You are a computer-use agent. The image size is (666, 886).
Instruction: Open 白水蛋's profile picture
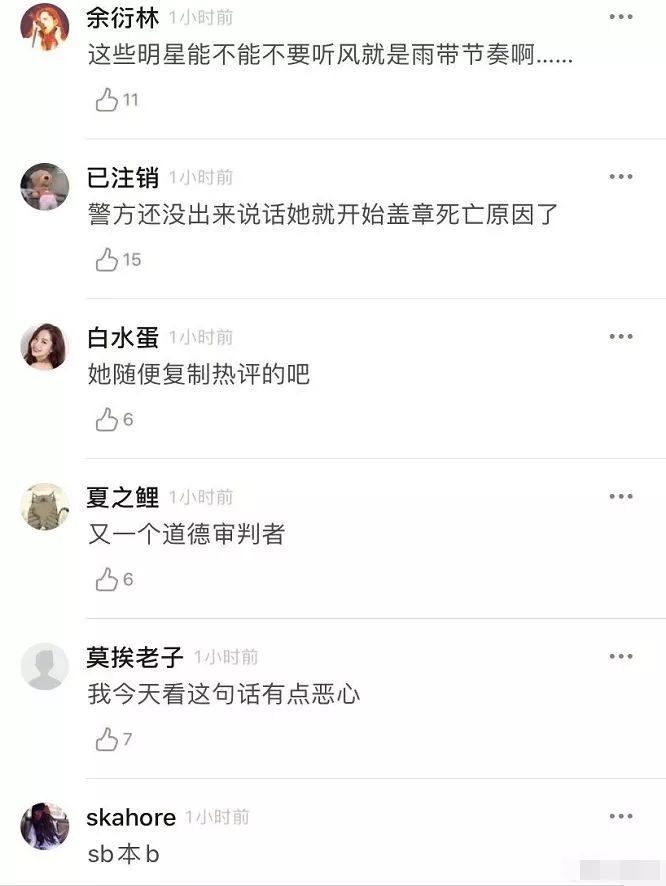(x=45, y=346)
